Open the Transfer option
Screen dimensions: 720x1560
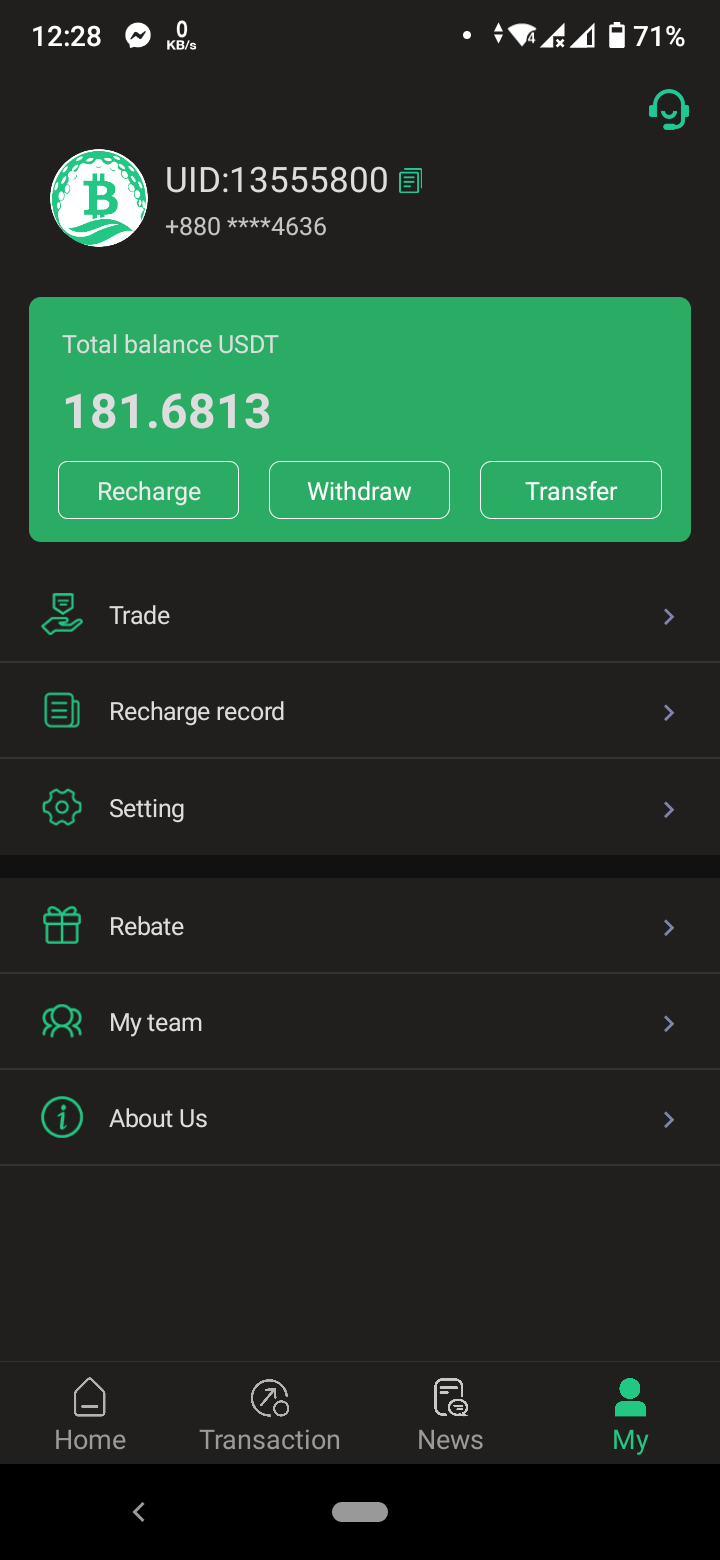pyautogui.click(x=571, y=490)
